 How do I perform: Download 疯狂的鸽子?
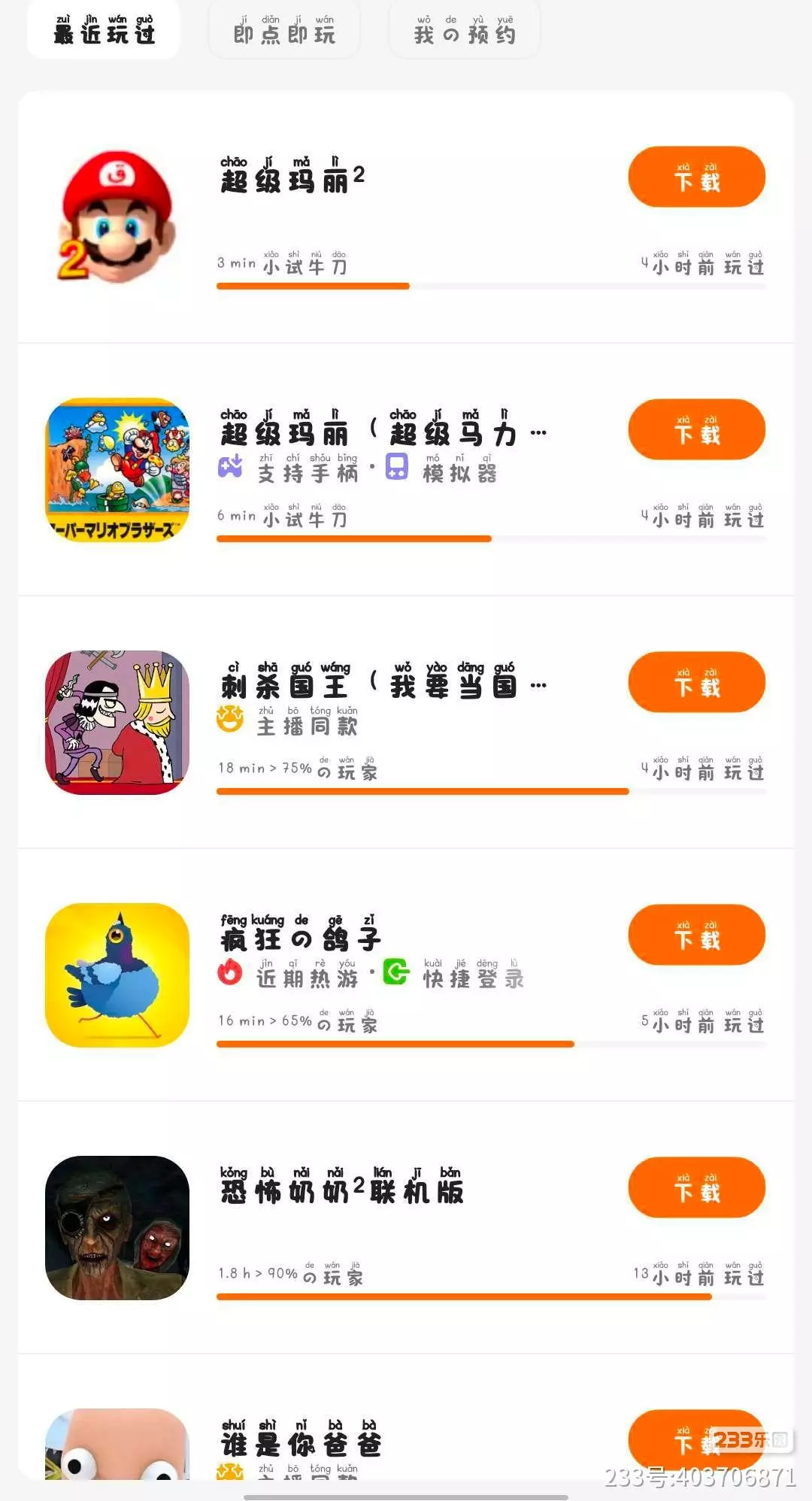696,935
